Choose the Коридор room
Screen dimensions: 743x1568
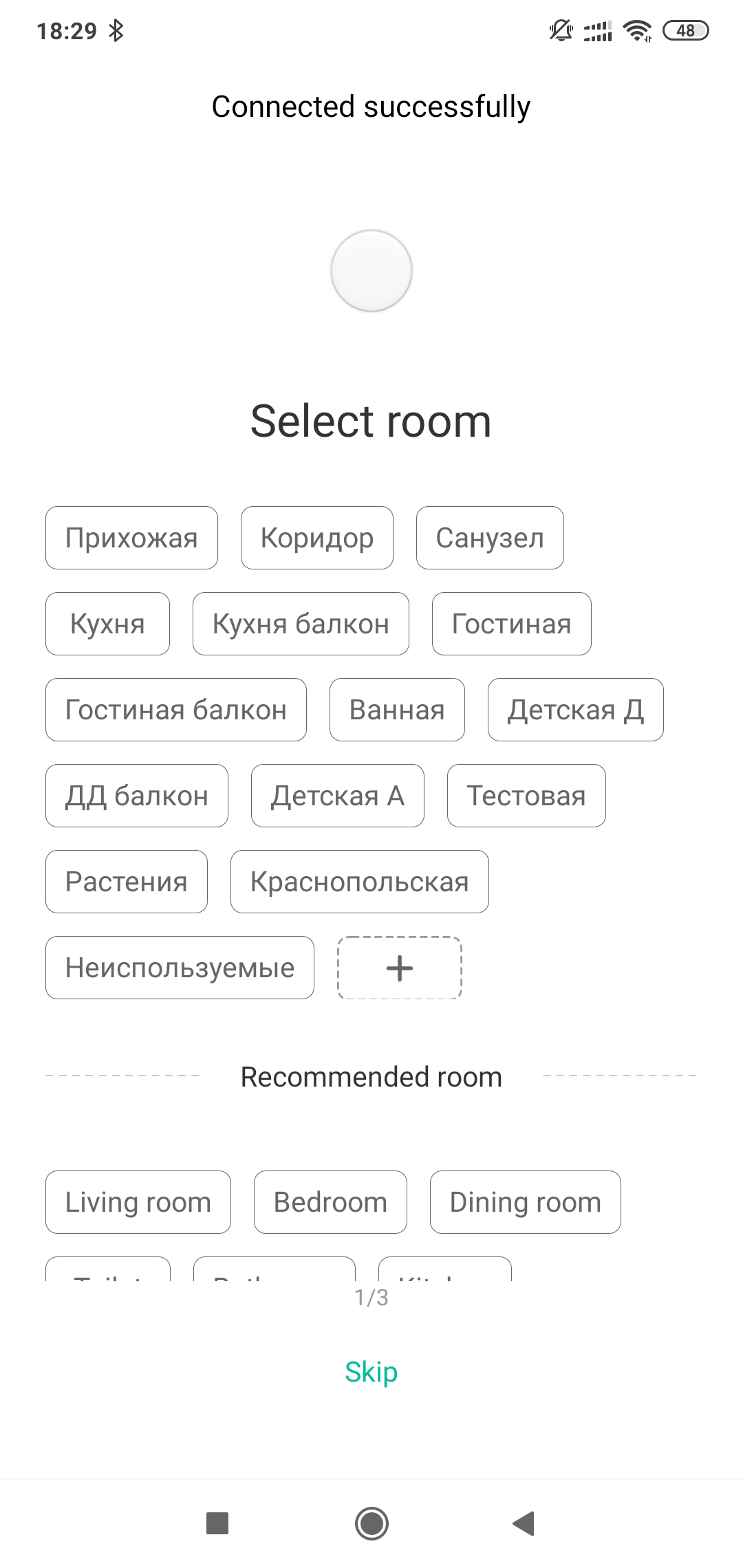click(x=317, y=538)
